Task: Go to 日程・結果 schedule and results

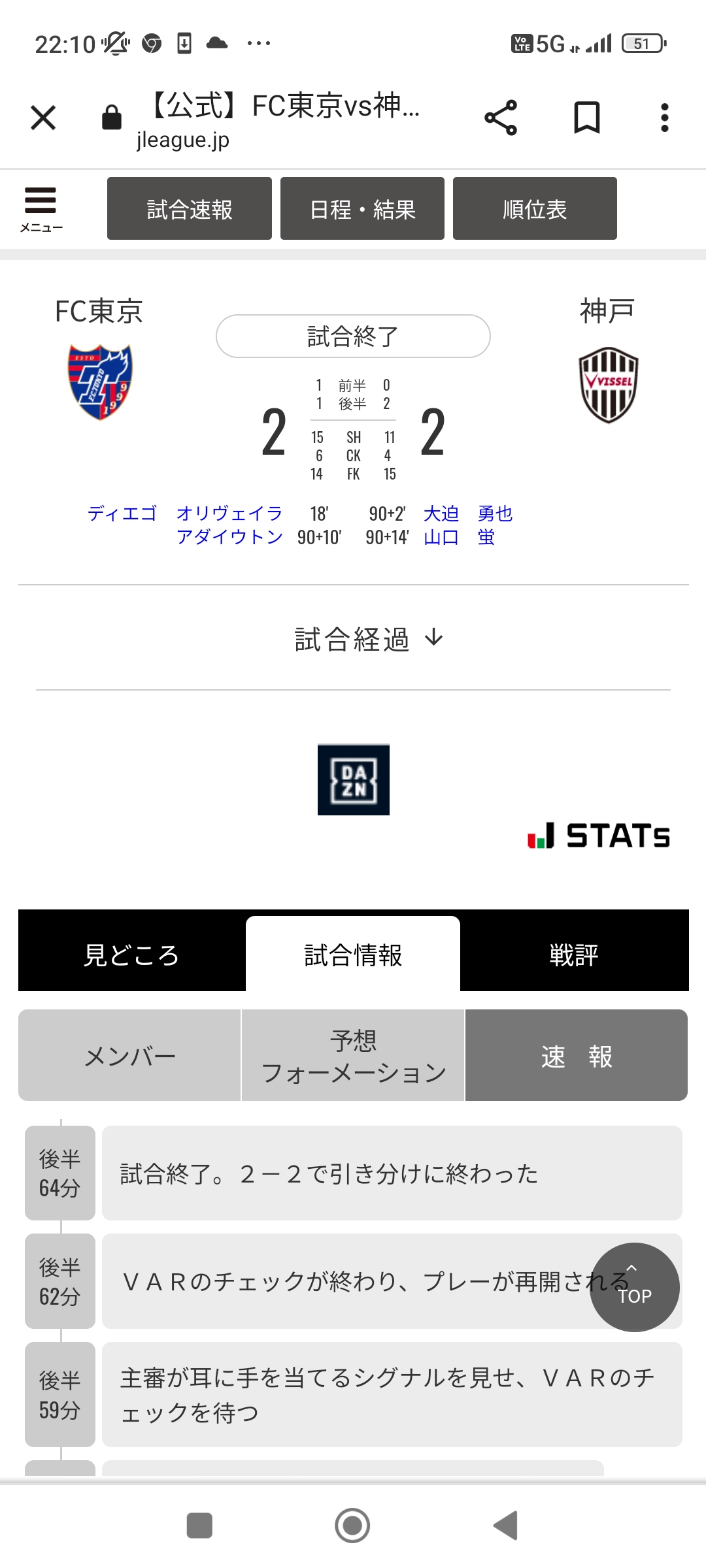Action: [x=362, y=209]
